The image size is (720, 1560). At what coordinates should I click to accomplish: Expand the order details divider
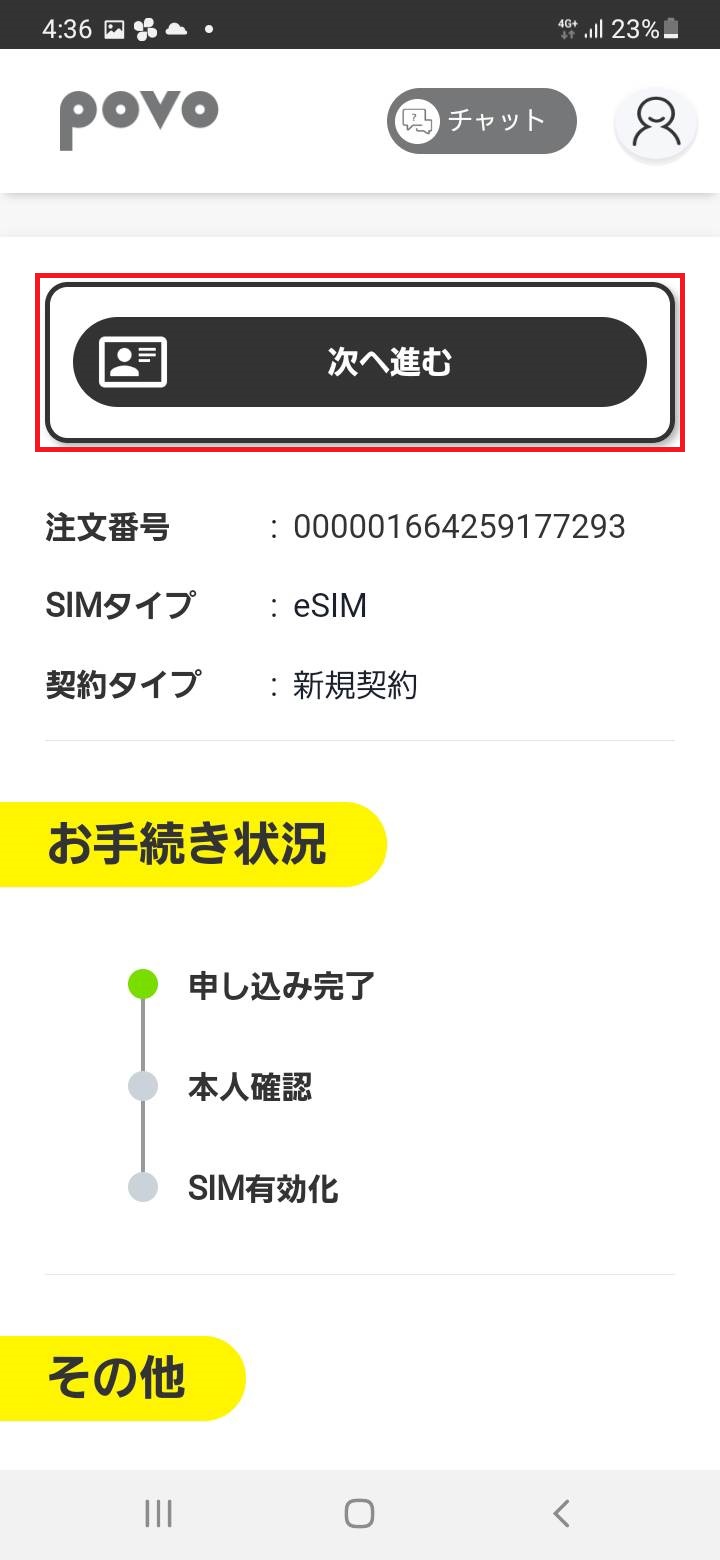click(360, 740)
